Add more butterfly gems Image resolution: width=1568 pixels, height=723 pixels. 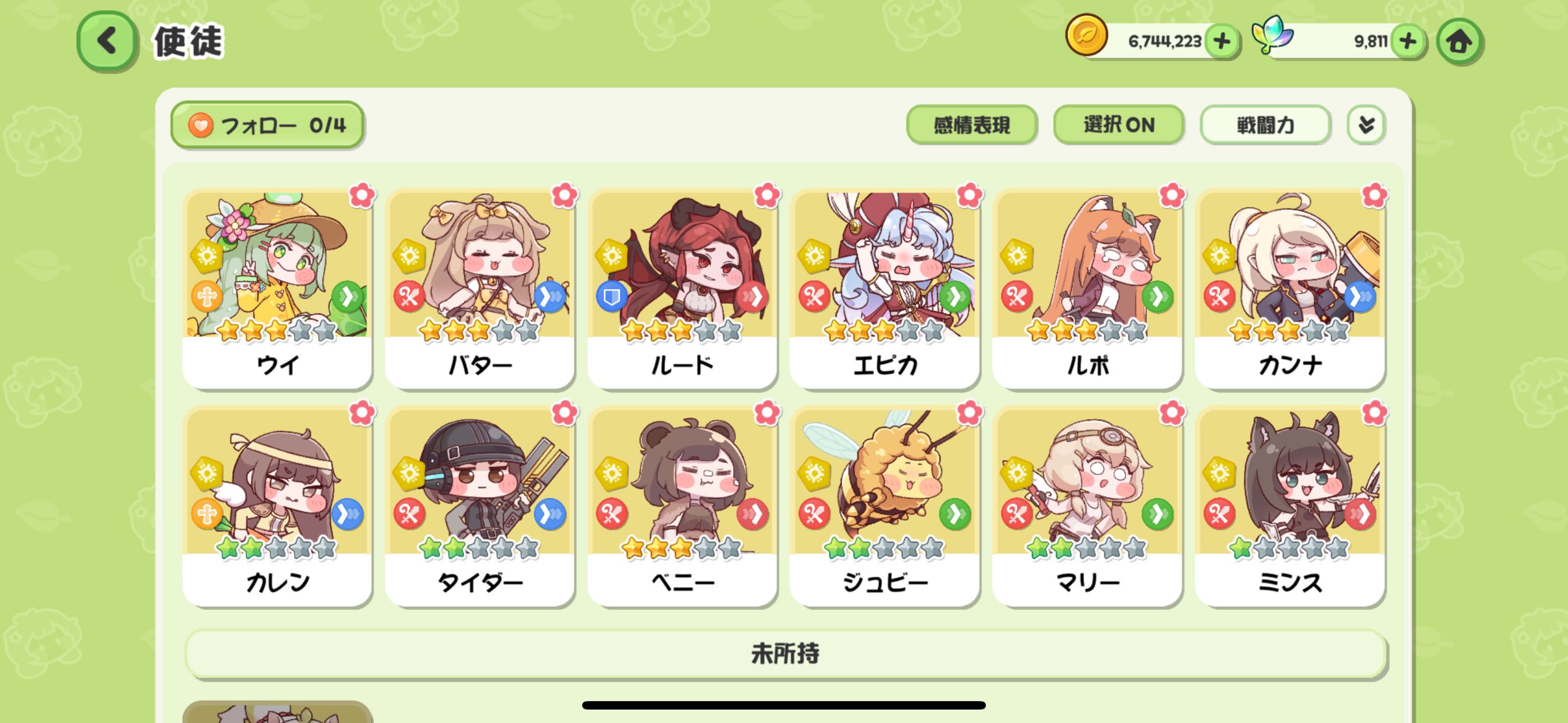pos(1406,41)
